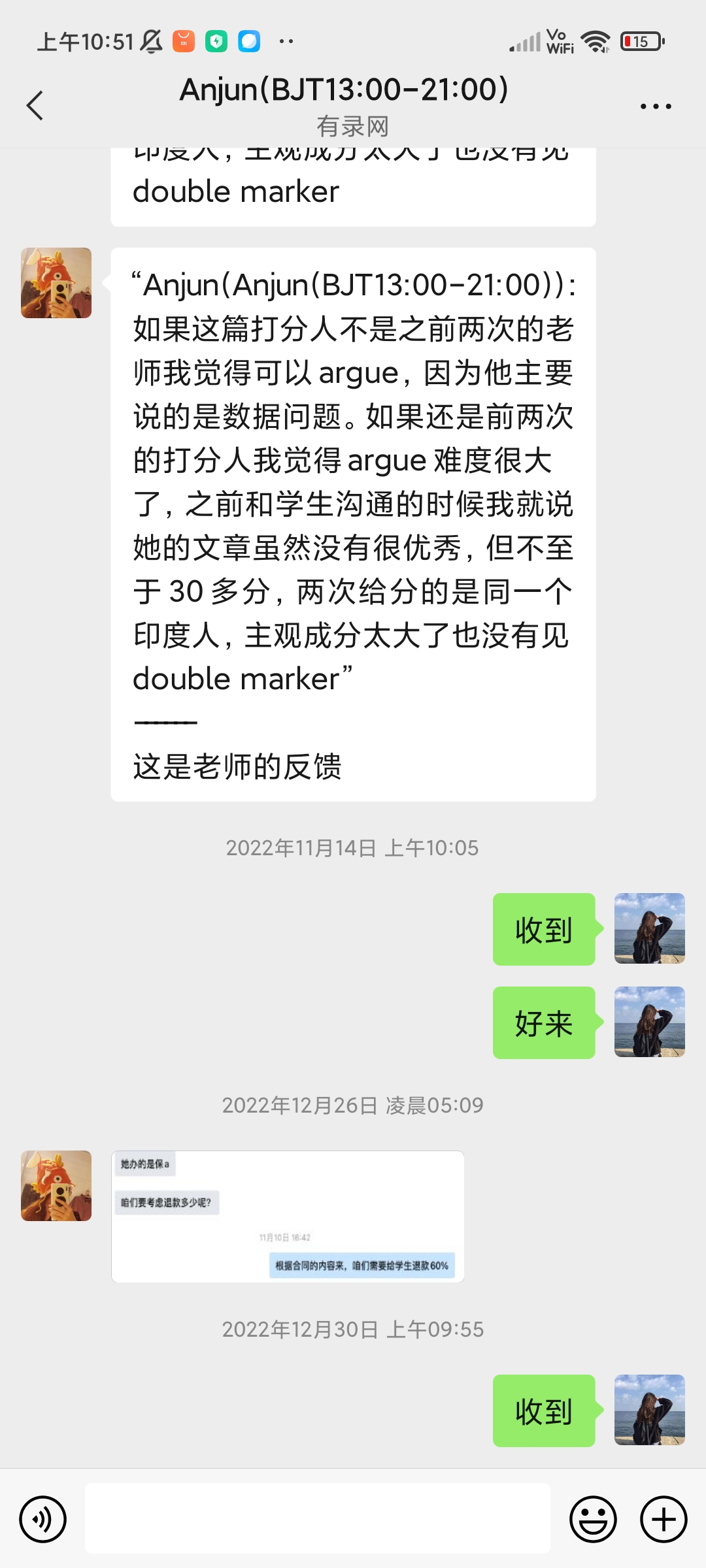
Task: Switch to voice message input
Action: (x=43, y=1519)
